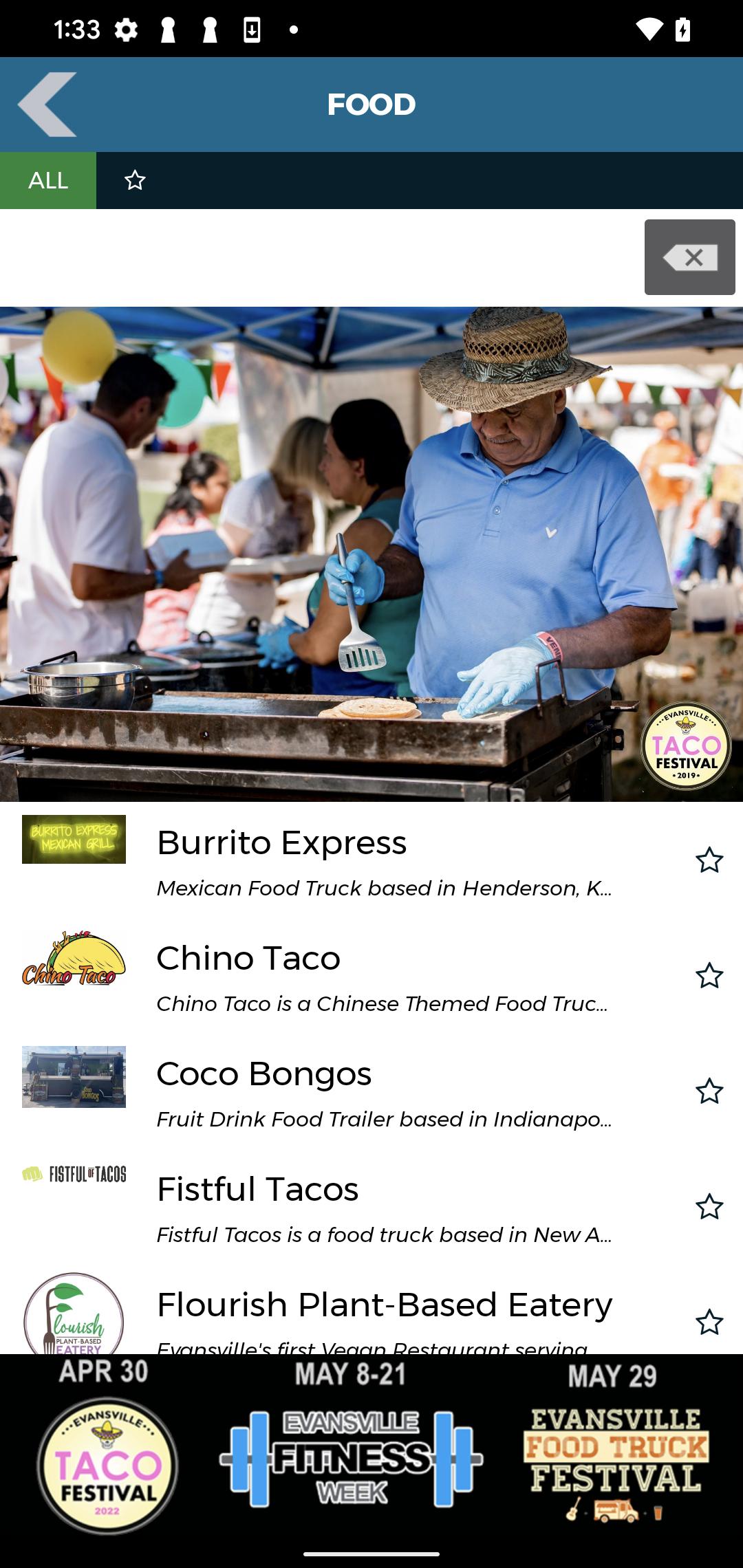Open Flourish Plant-Based Eatery

tap(371, 1310)
